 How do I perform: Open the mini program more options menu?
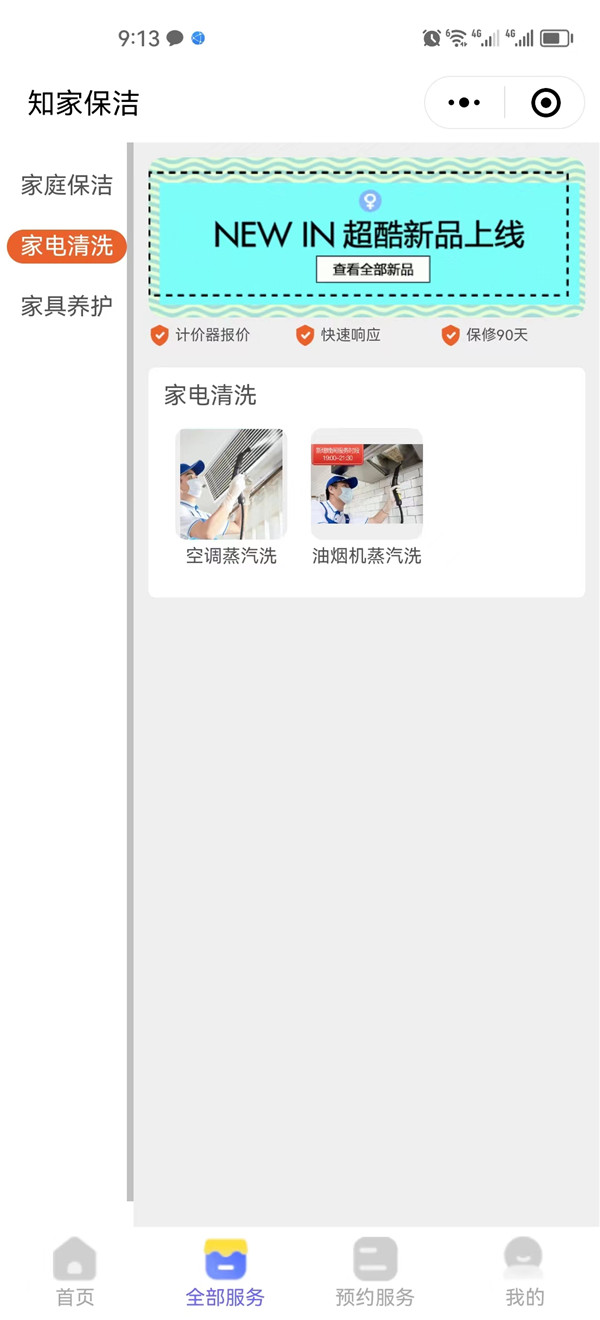click(x=464, y=102)
